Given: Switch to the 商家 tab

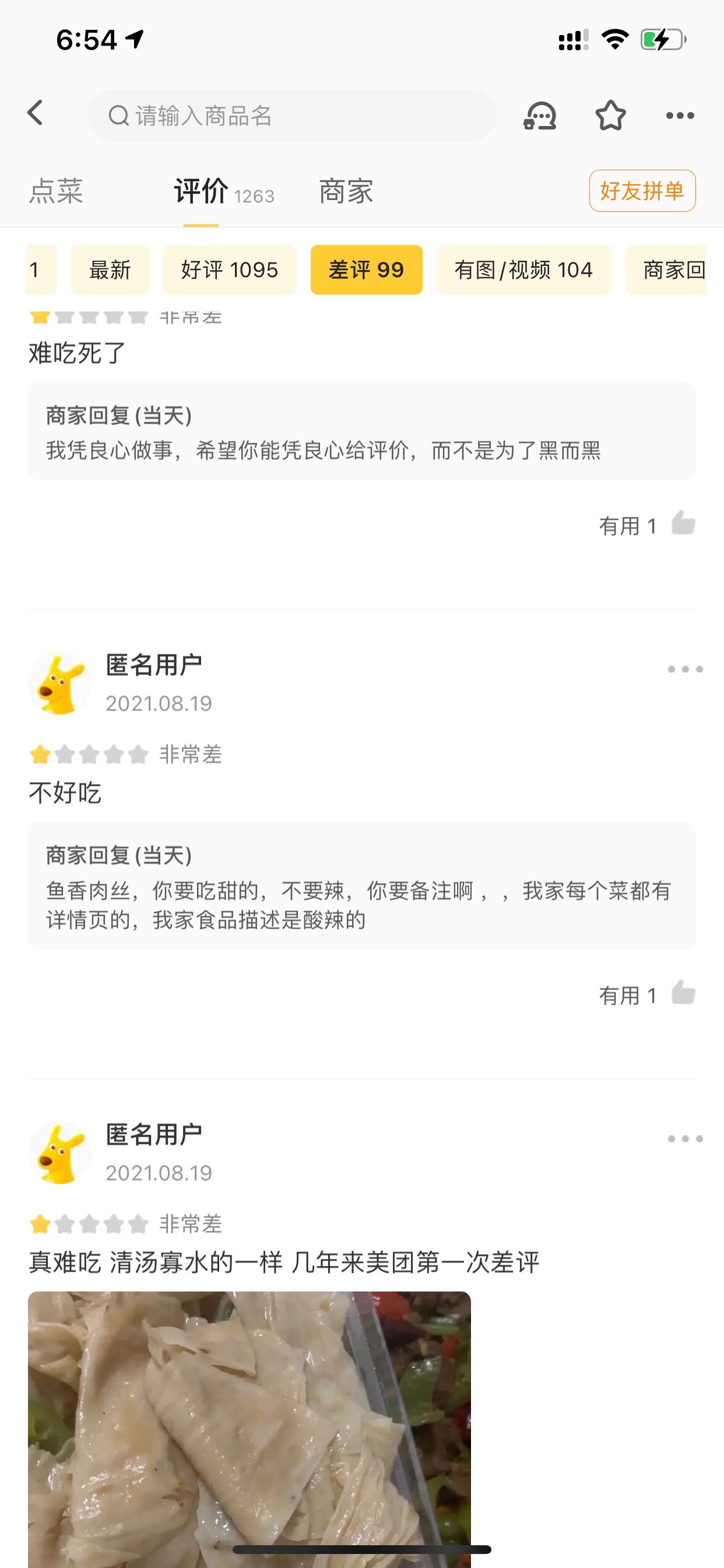Looking at the screenshot, I should (346, 192).
